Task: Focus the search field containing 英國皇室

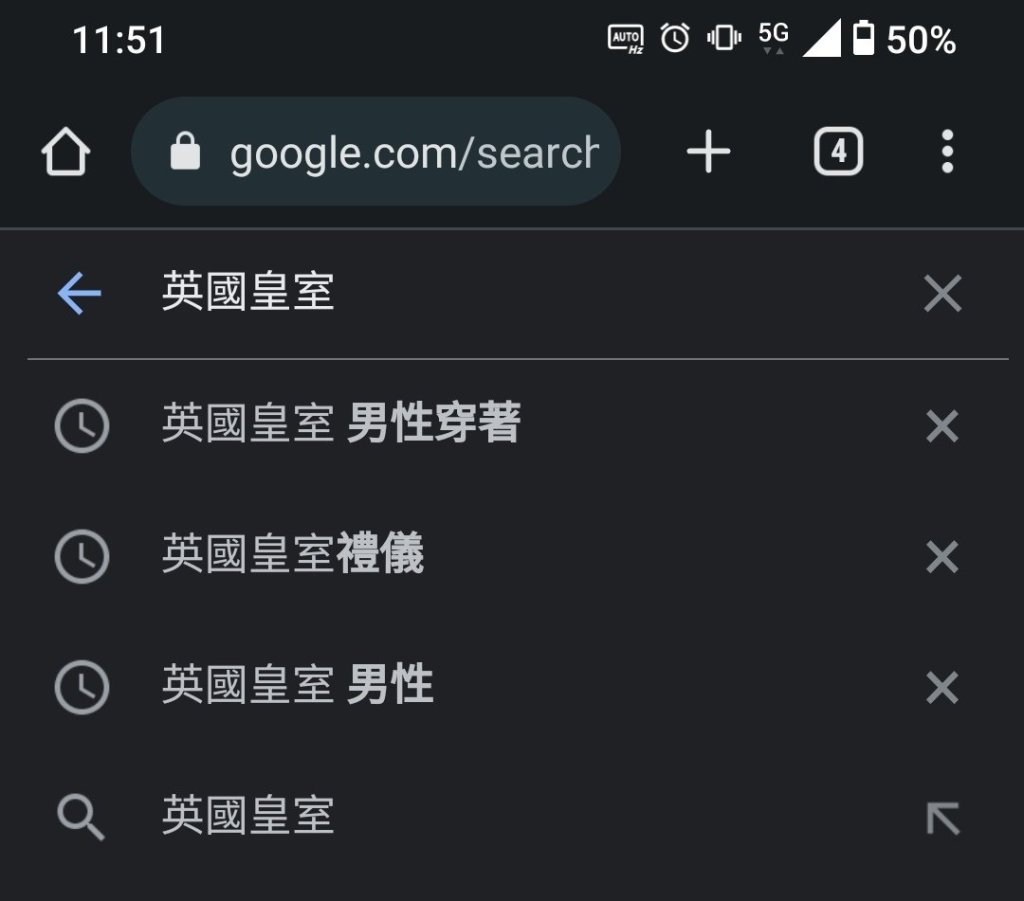Action: [500, 294]
